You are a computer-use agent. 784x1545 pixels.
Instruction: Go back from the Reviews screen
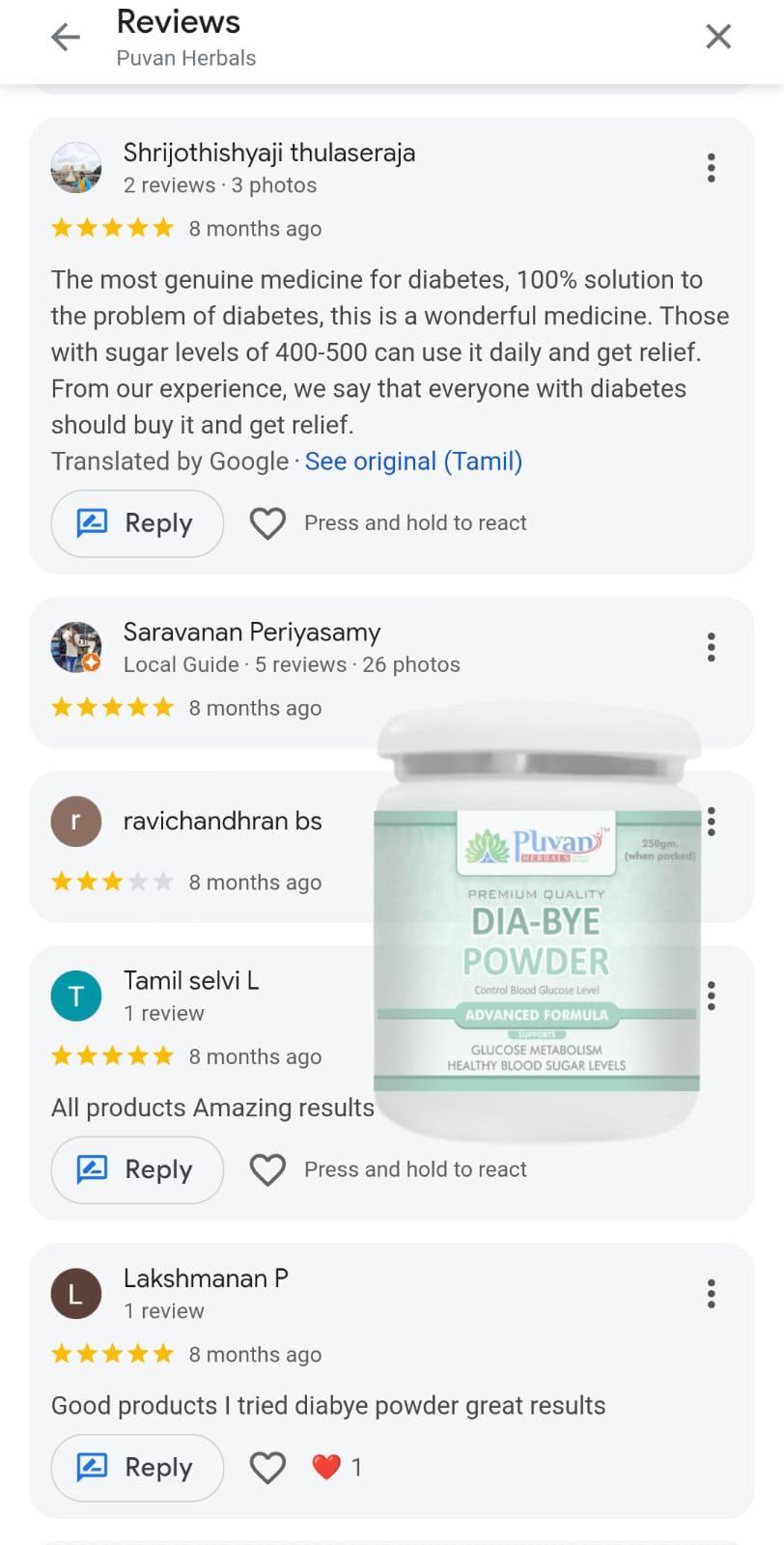click(65, 38)
